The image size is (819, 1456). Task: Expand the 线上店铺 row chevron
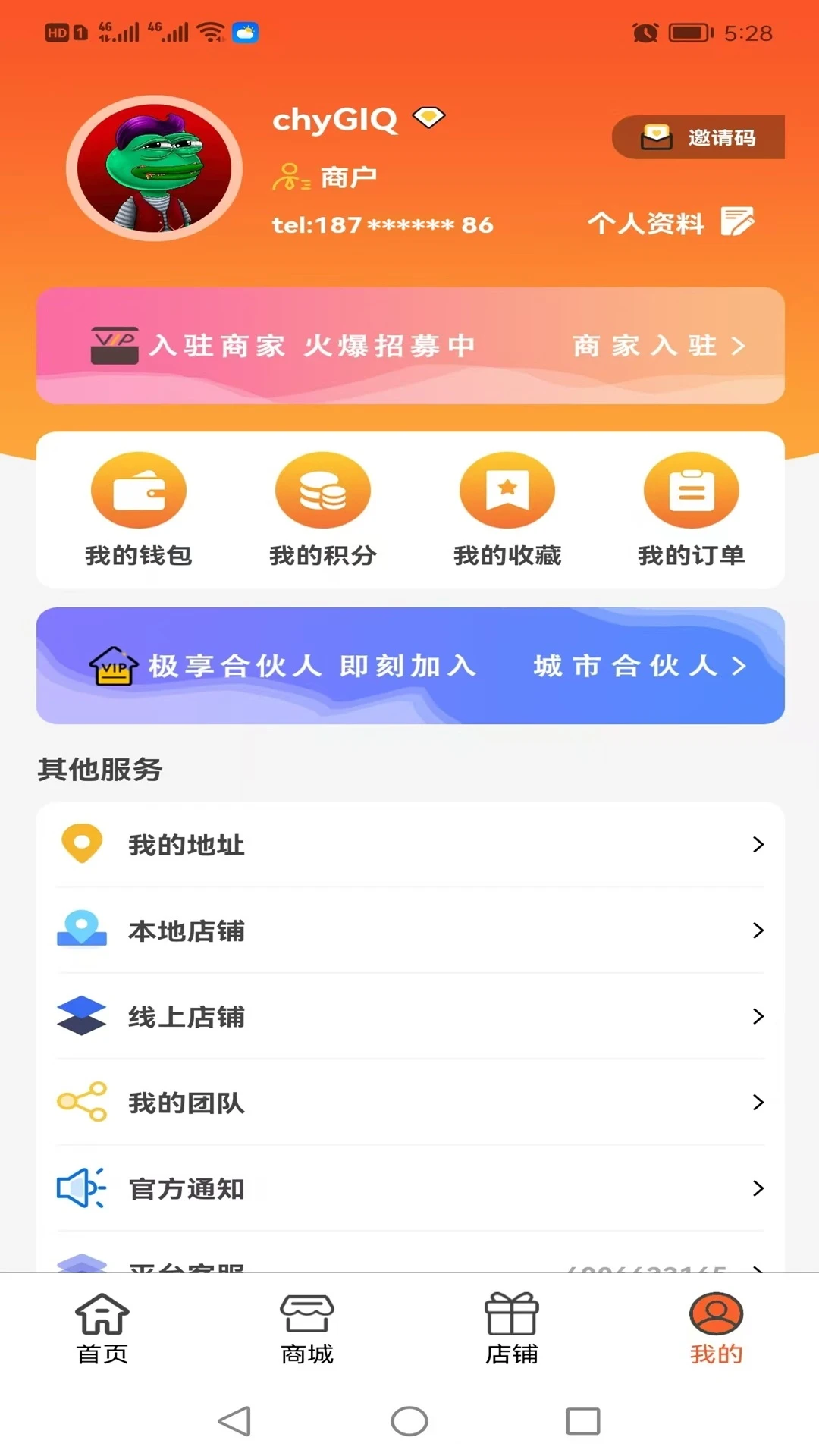(756, 1016)
